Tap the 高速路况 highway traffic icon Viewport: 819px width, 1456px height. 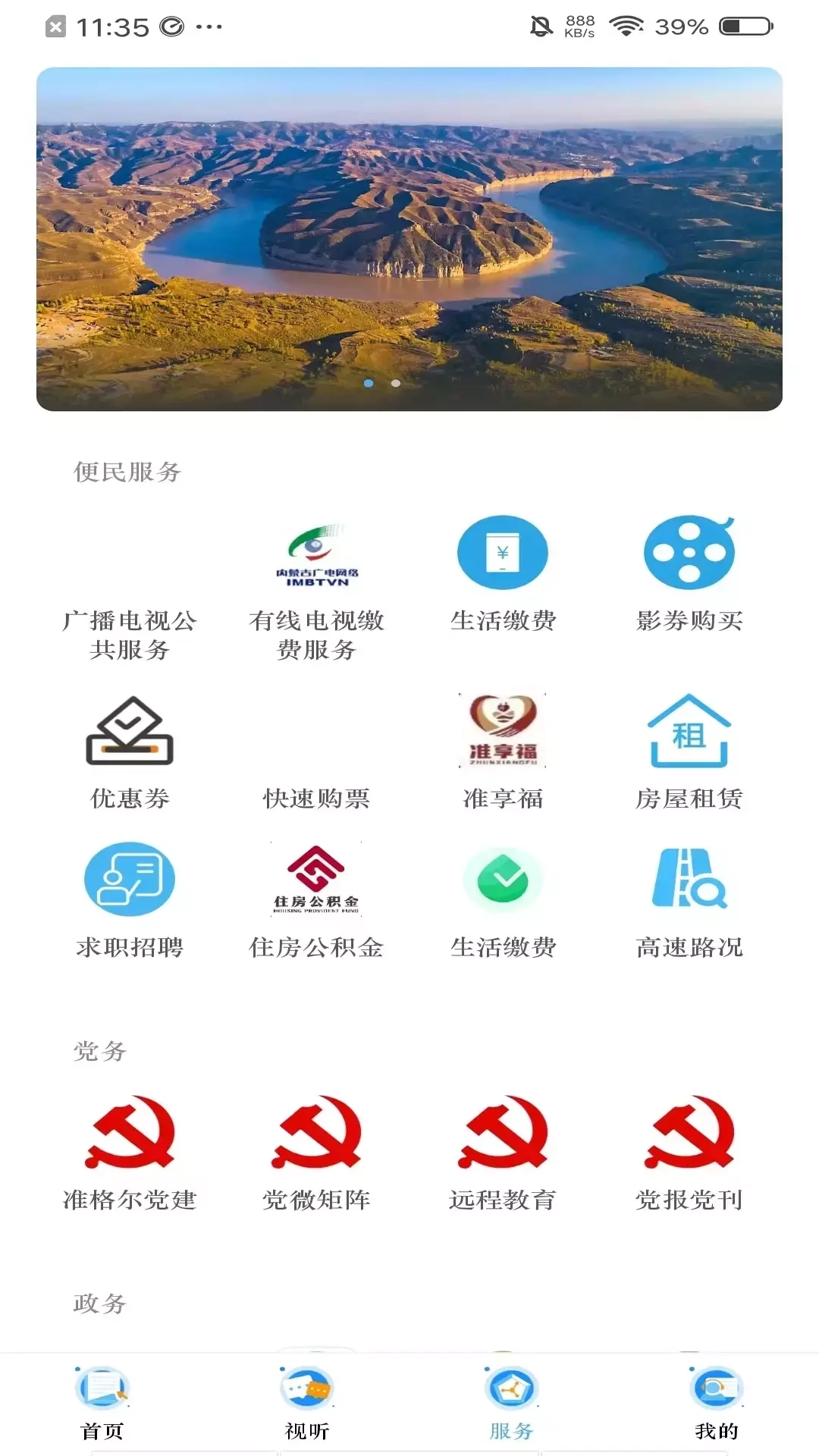[689, 880]
